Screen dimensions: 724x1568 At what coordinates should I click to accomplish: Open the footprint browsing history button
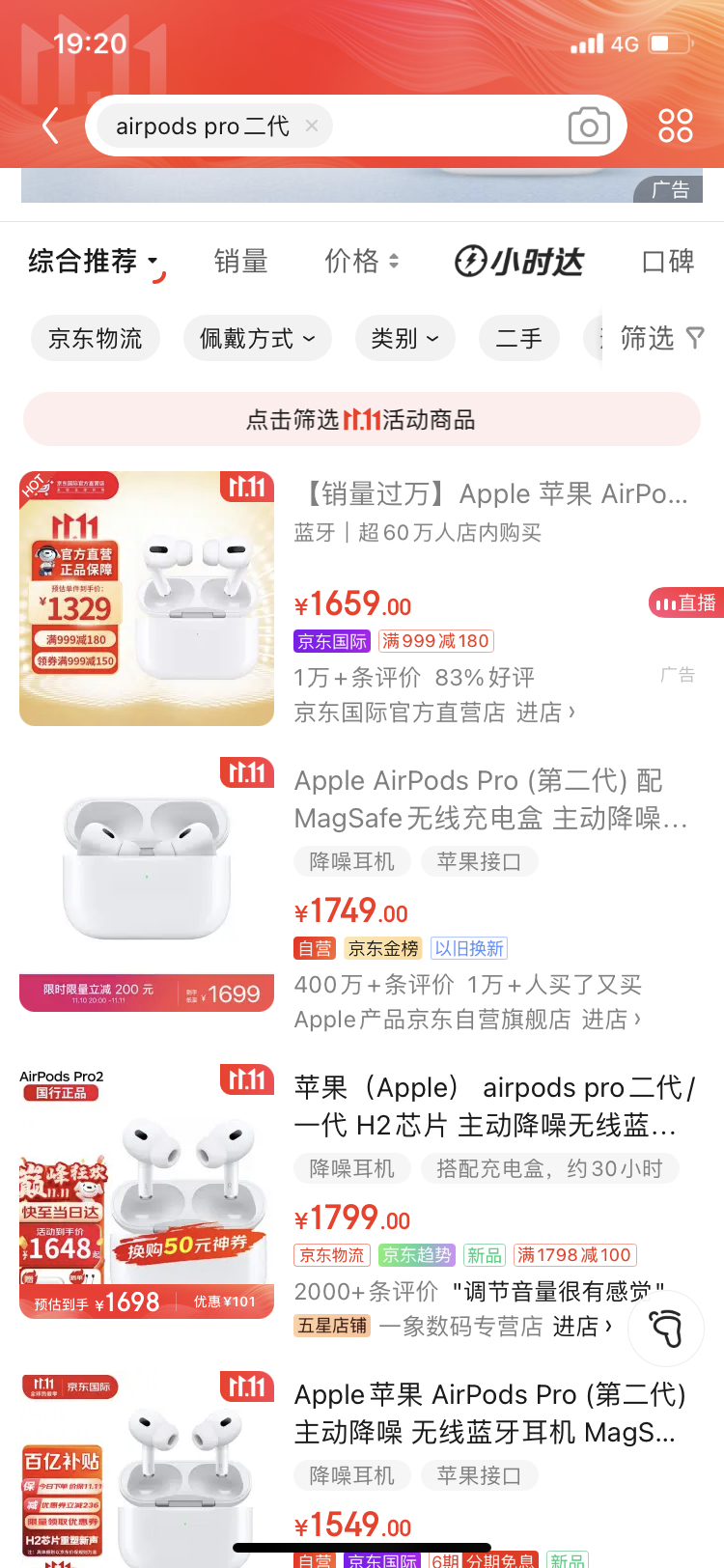tap(666, 1329)
